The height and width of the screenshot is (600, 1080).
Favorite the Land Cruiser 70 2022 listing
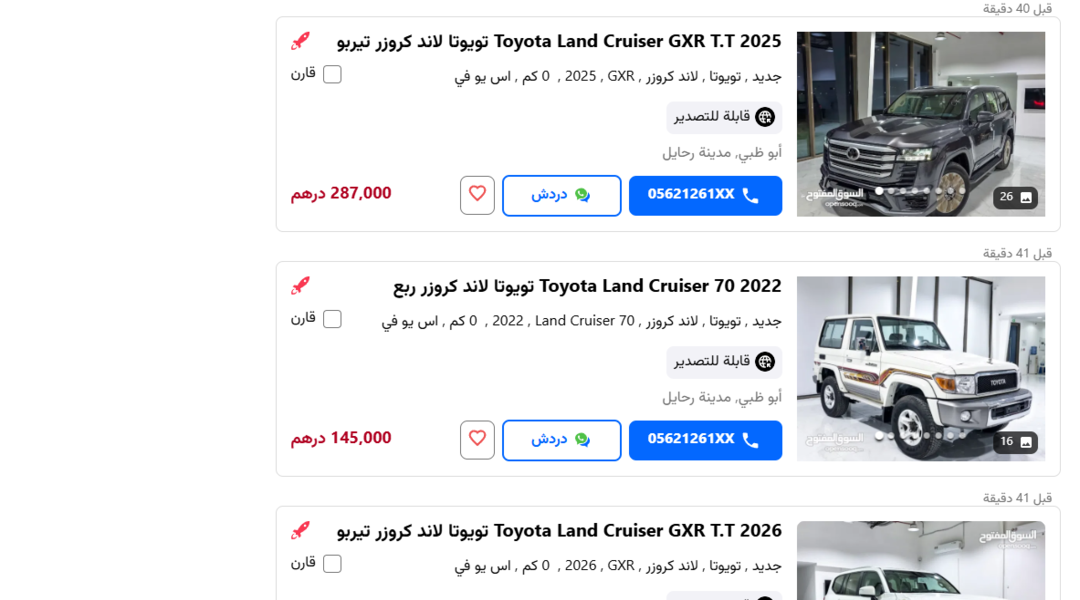pos(477,440)
